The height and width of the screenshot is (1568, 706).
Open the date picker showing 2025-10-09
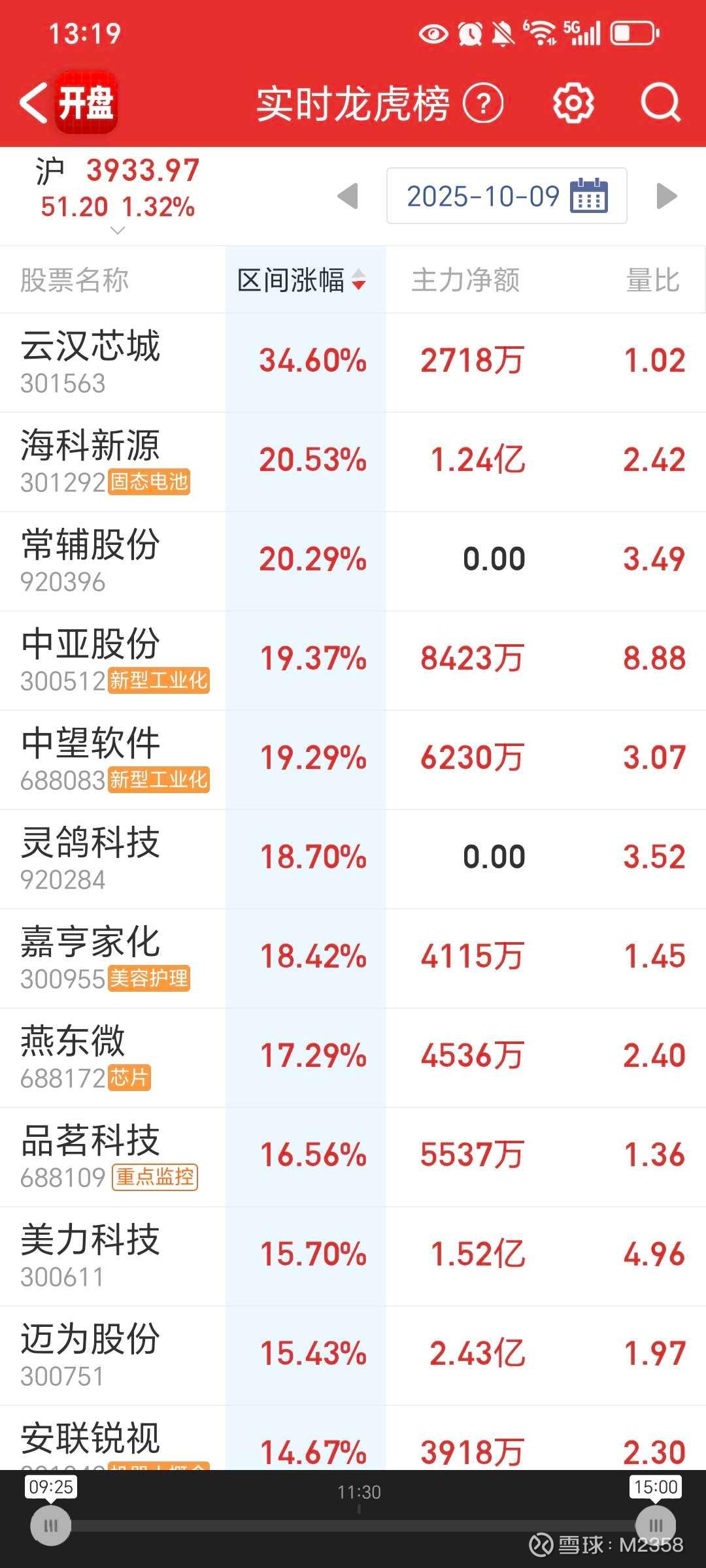click(x=507, y=196)
